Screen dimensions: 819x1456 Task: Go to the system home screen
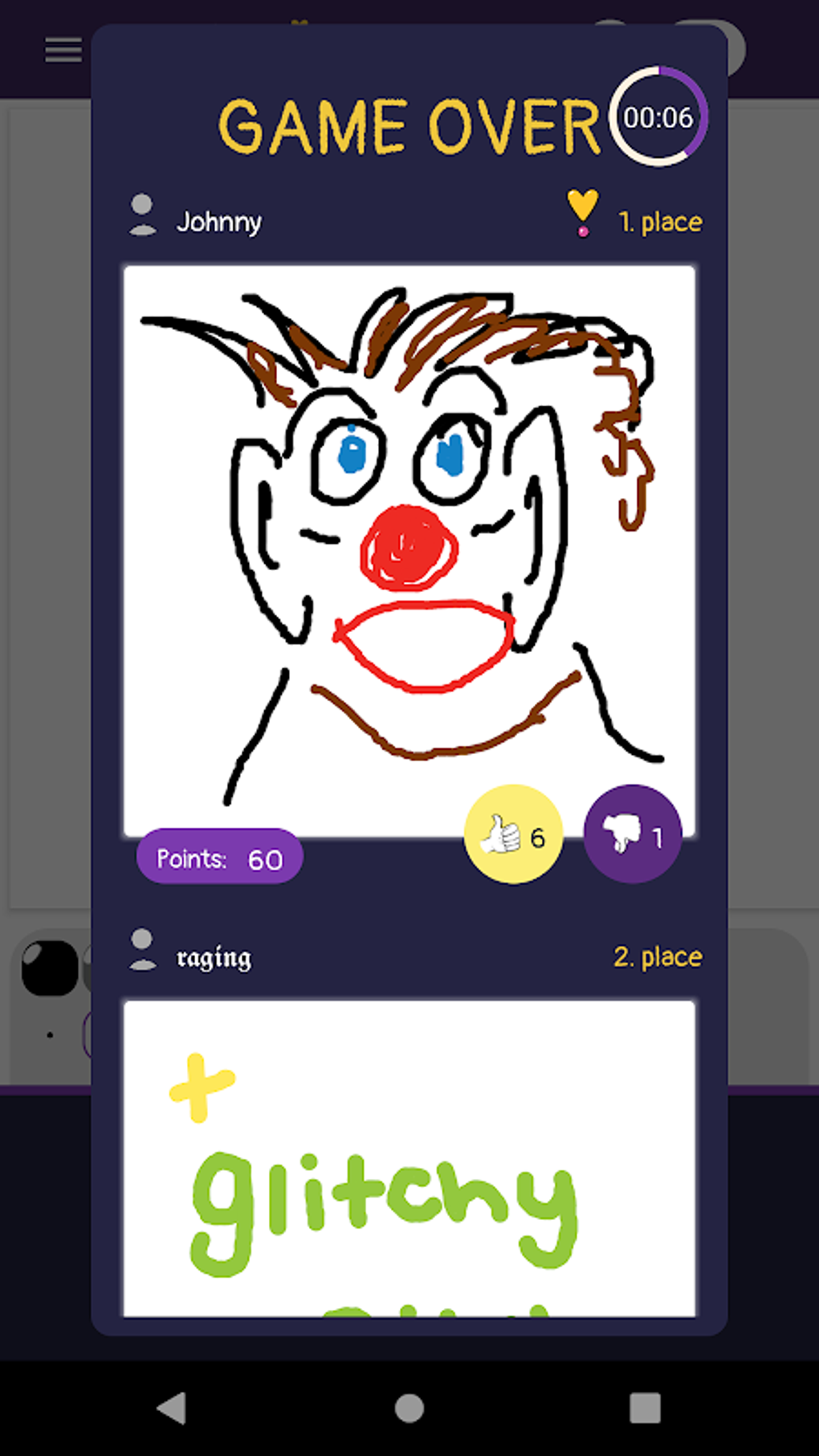coord(409,1408)
